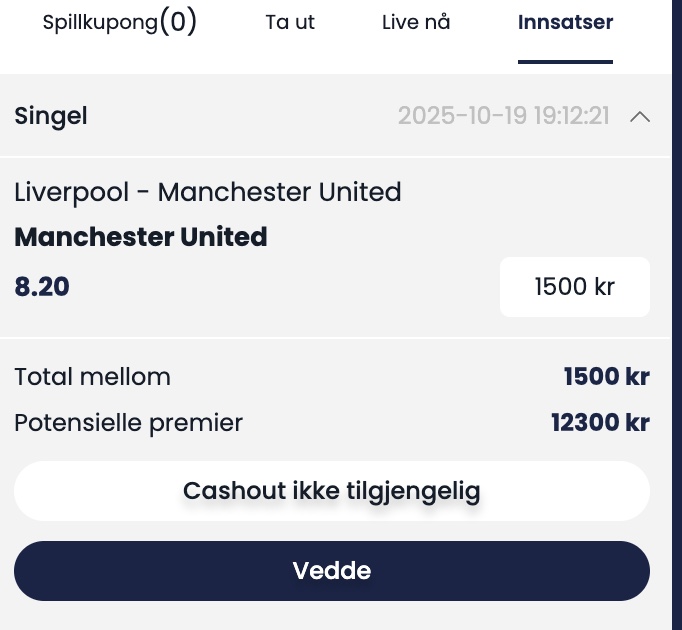Place the bet with Vedde

point(332,571)
